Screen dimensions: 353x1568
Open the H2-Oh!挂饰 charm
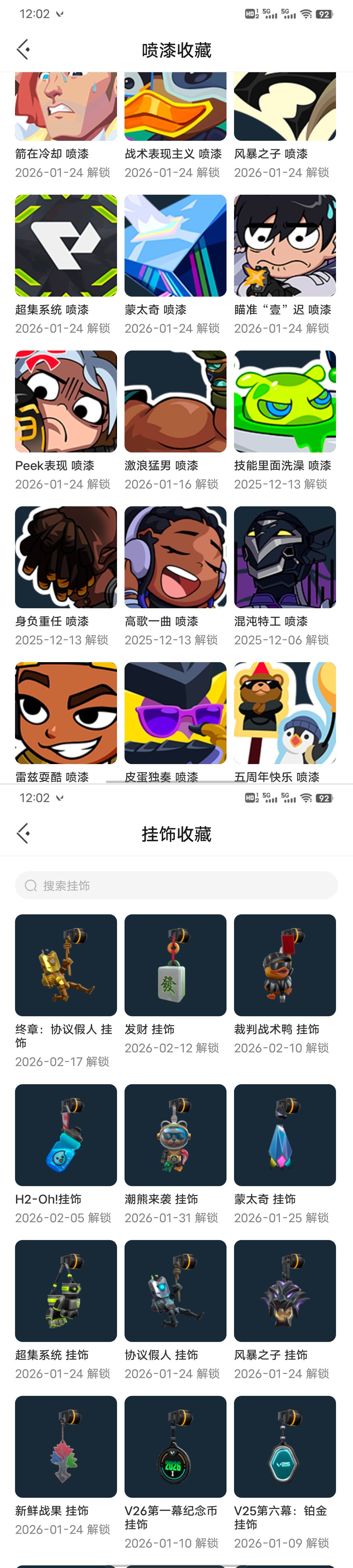point(66,1135)
